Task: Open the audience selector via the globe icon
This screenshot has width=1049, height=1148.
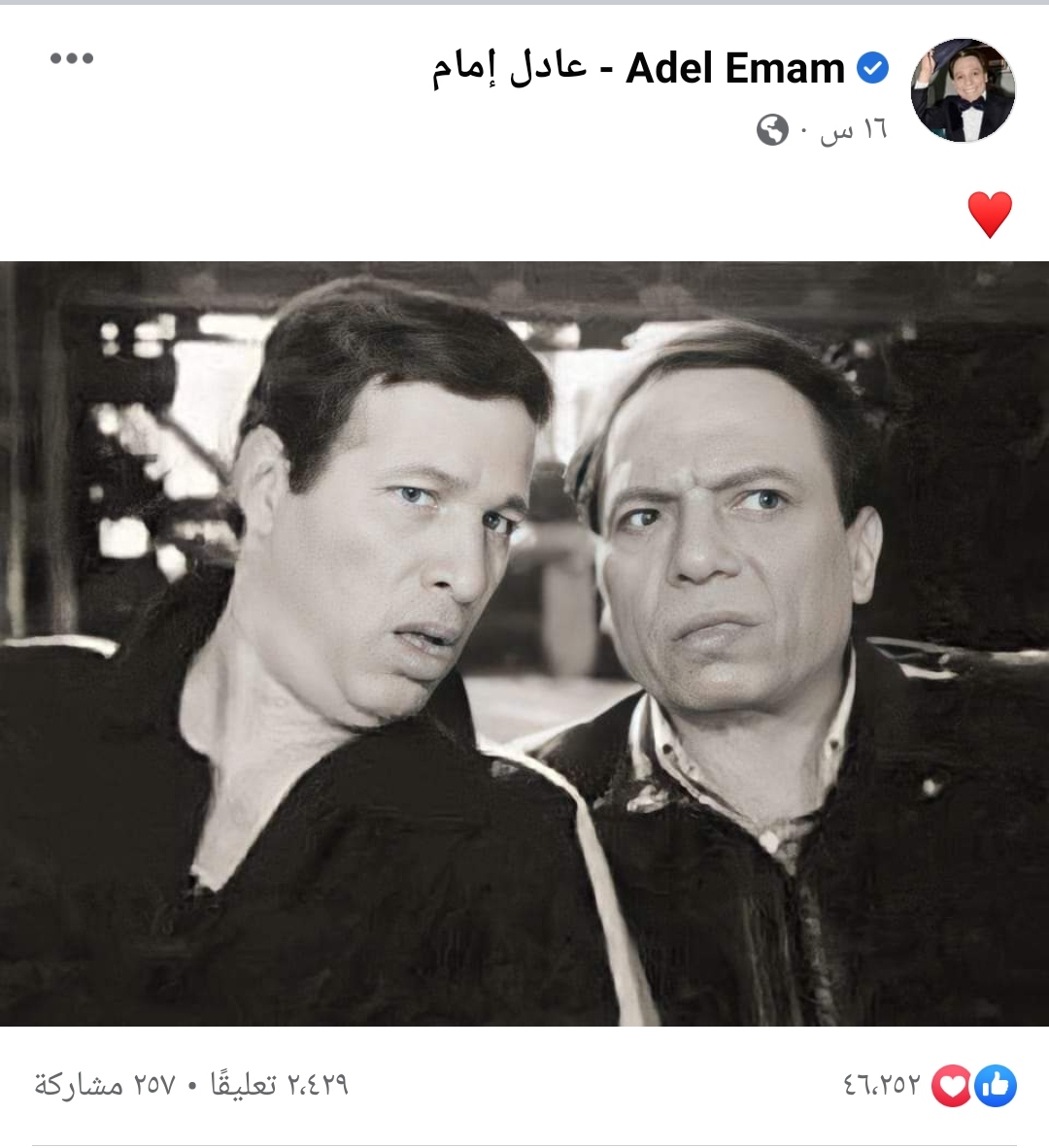Action: coord(772,127)
